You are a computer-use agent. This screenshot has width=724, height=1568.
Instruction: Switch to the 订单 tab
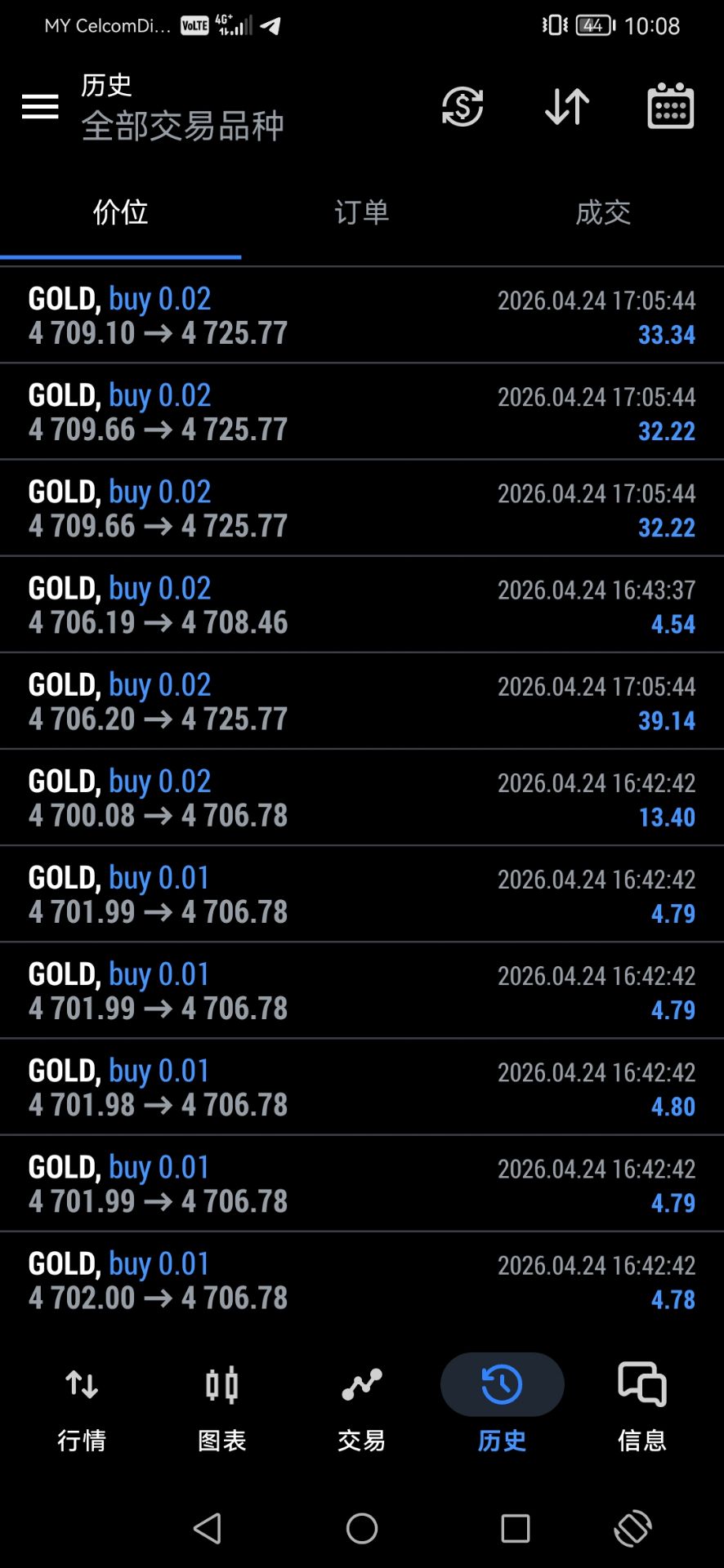point(361,213)
